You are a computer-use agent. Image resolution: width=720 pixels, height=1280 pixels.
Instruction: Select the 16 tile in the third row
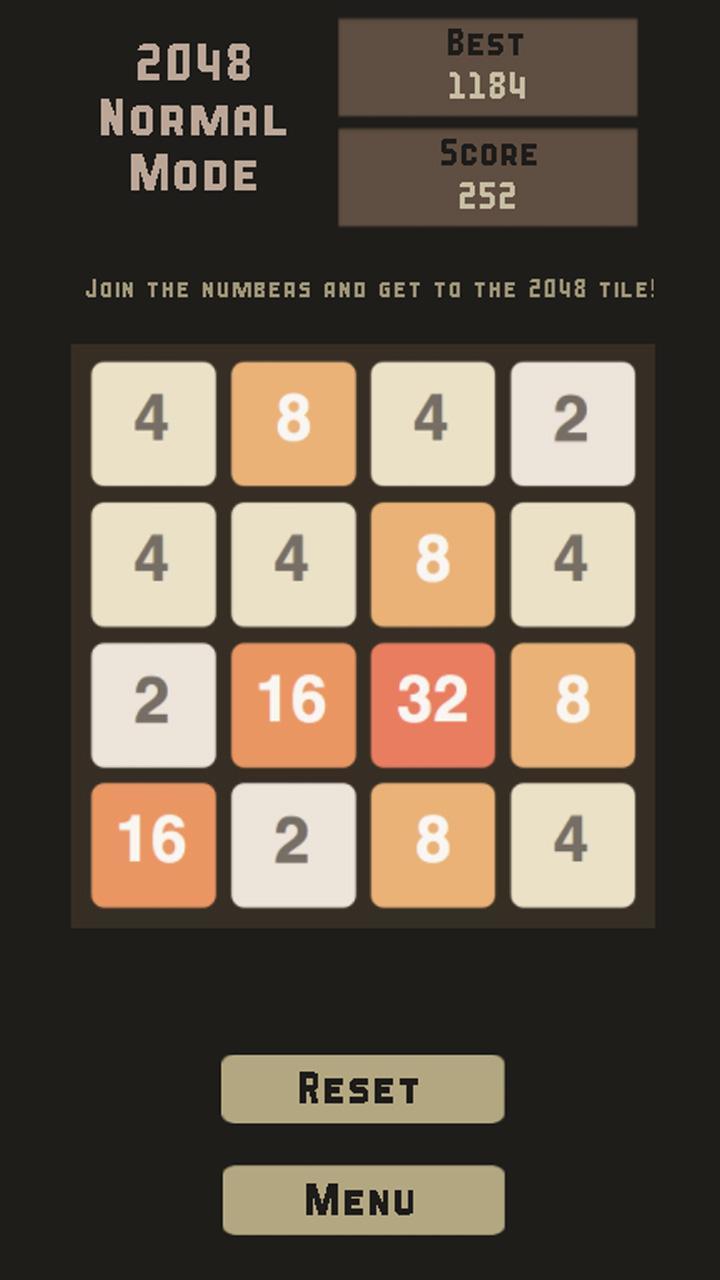pos(292,703)
